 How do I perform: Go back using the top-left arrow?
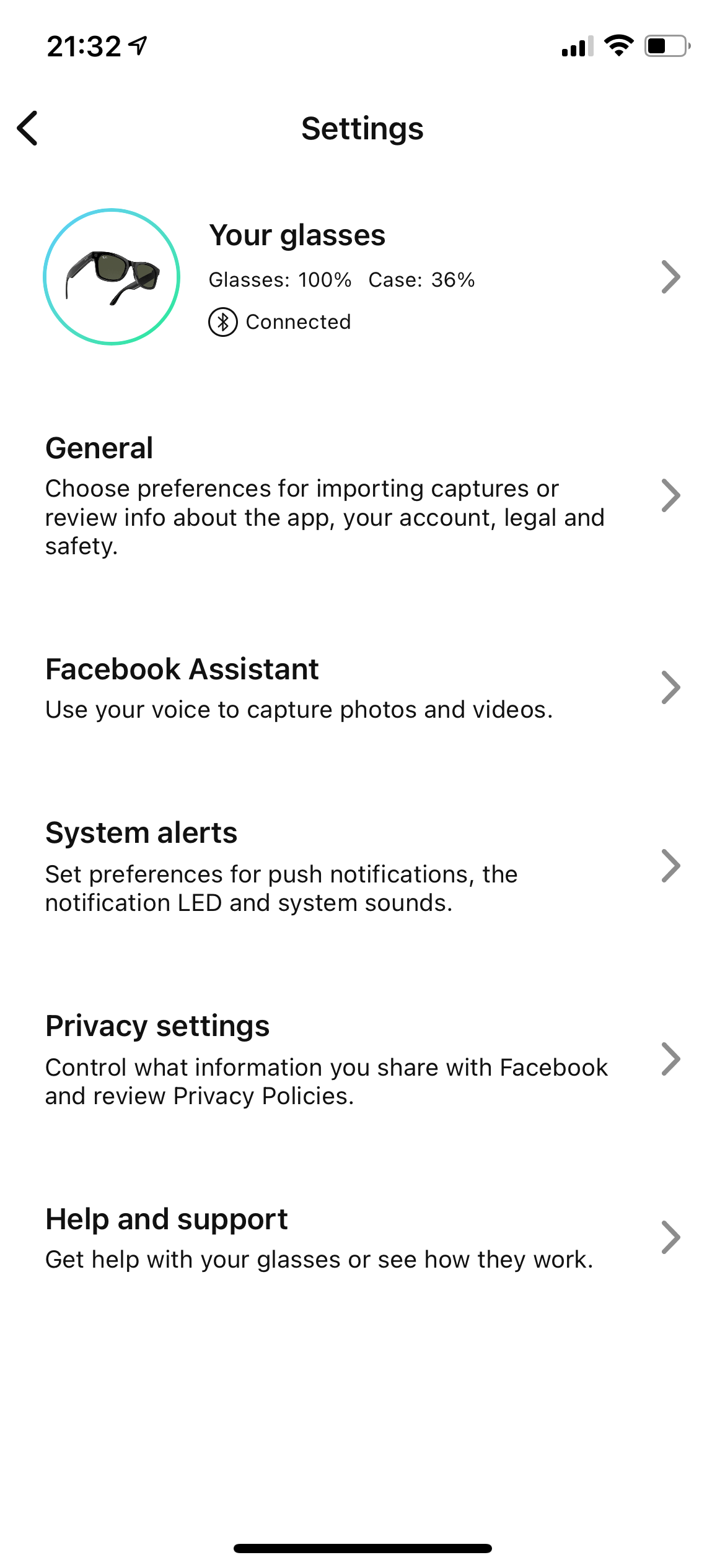pos(28,128)
